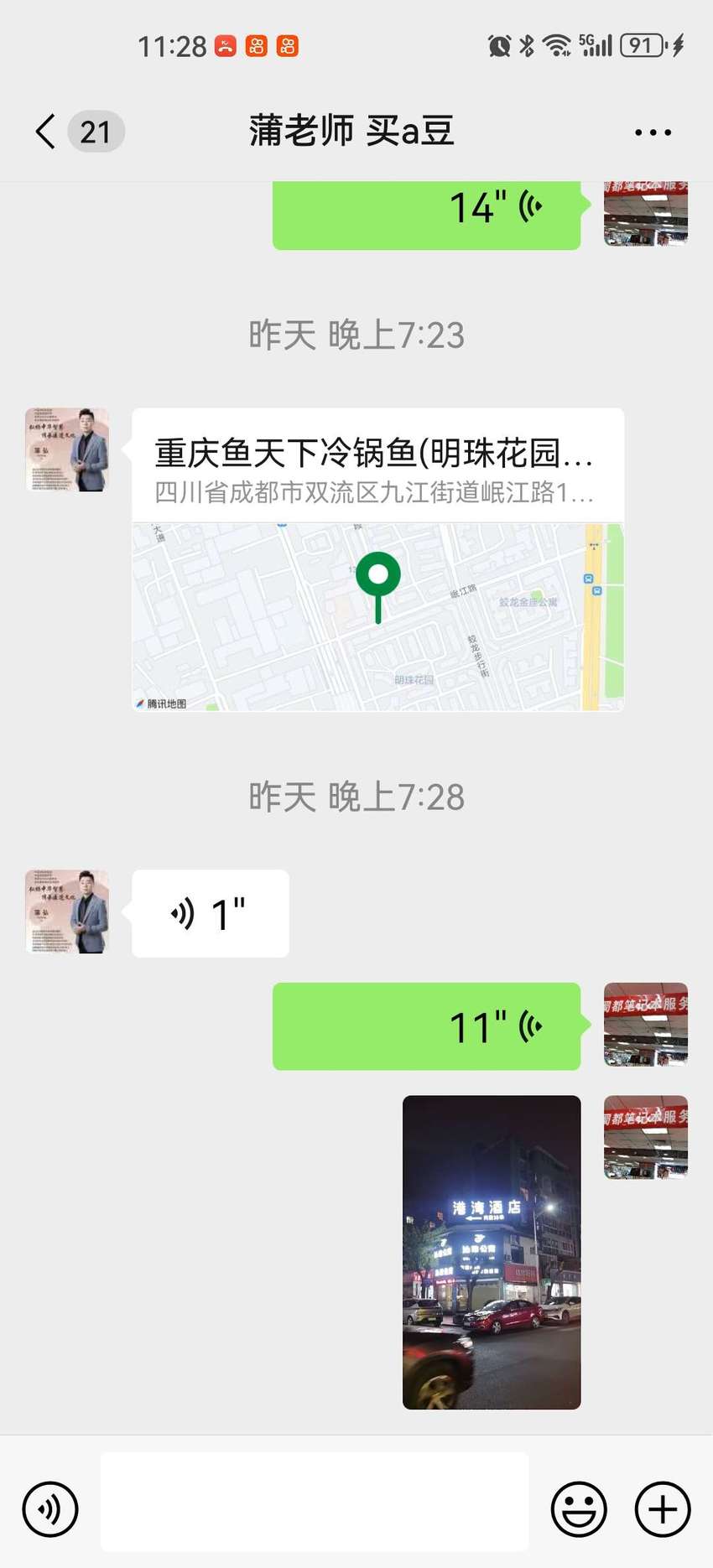The image size is (713, 1568).
Task: Play the received 1-second voice message
Action: coord(210,913)
